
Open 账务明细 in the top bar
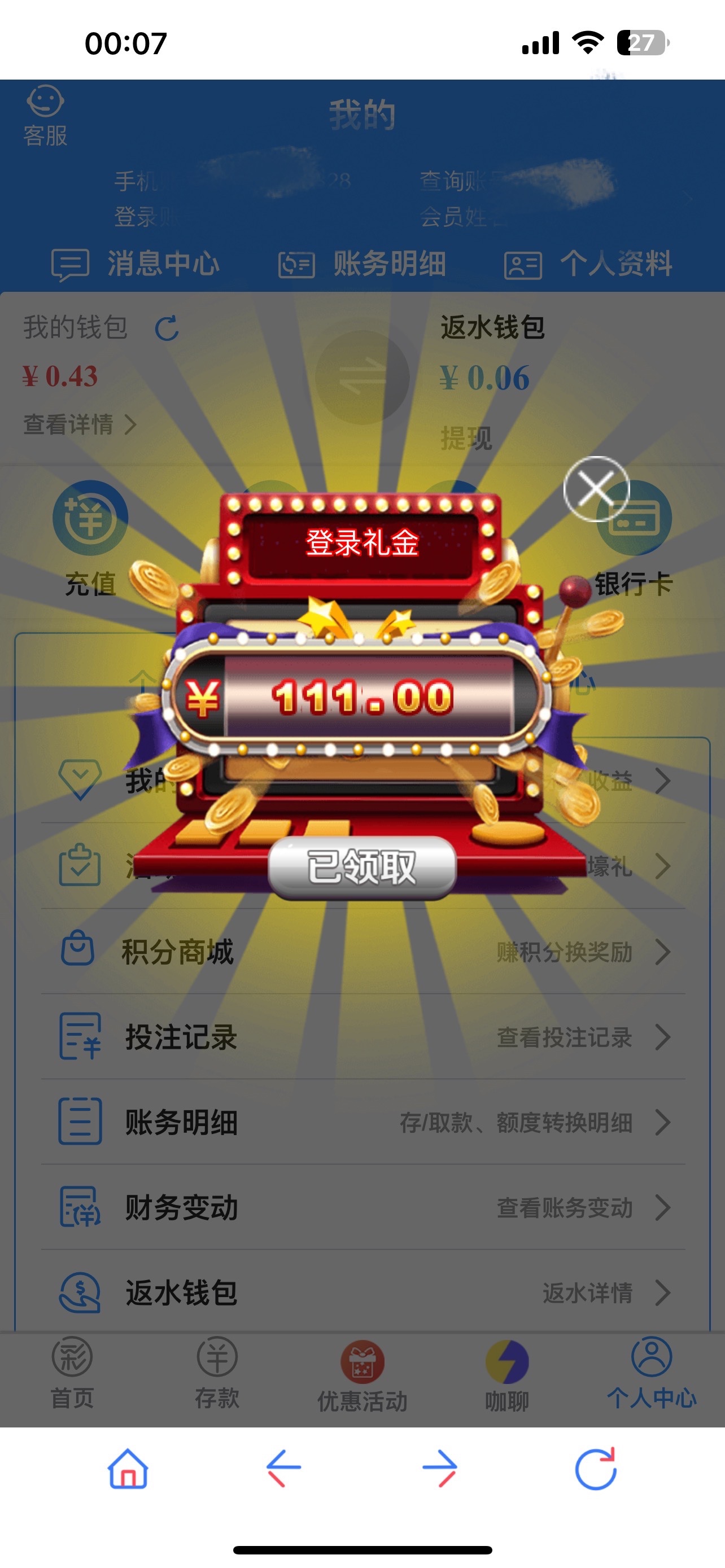362,264
